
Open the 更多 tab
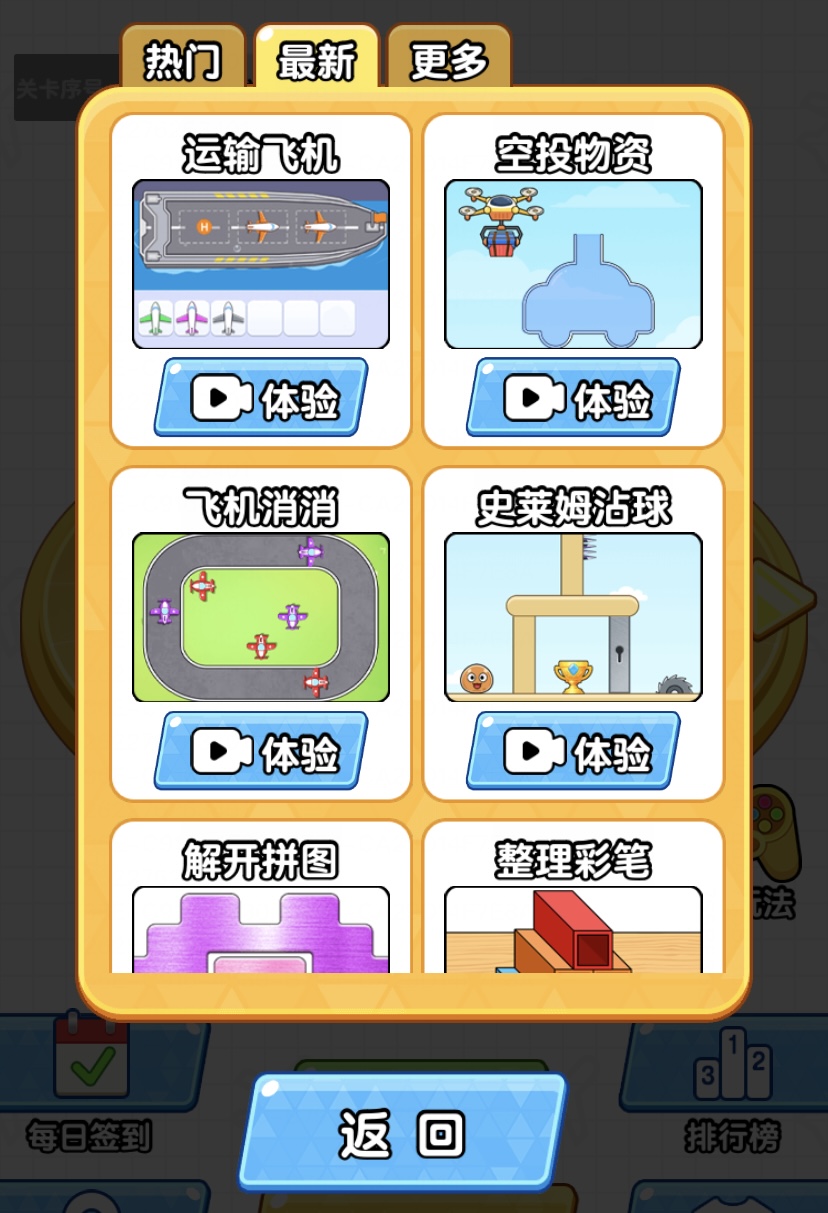[x=449, y=61]
